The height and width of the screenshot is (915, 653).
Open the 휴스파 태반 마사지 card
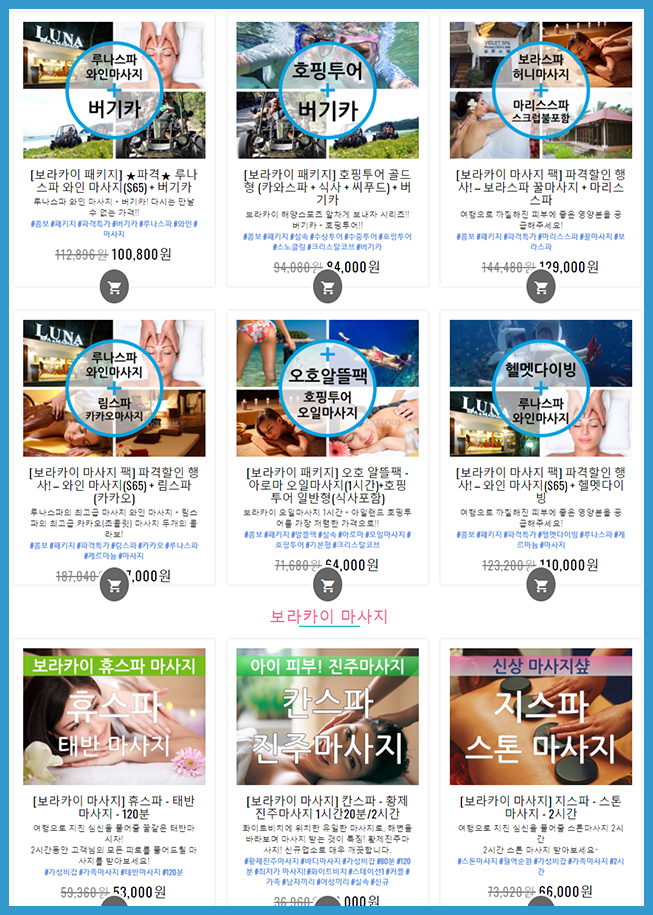click(x=114, y=716)
